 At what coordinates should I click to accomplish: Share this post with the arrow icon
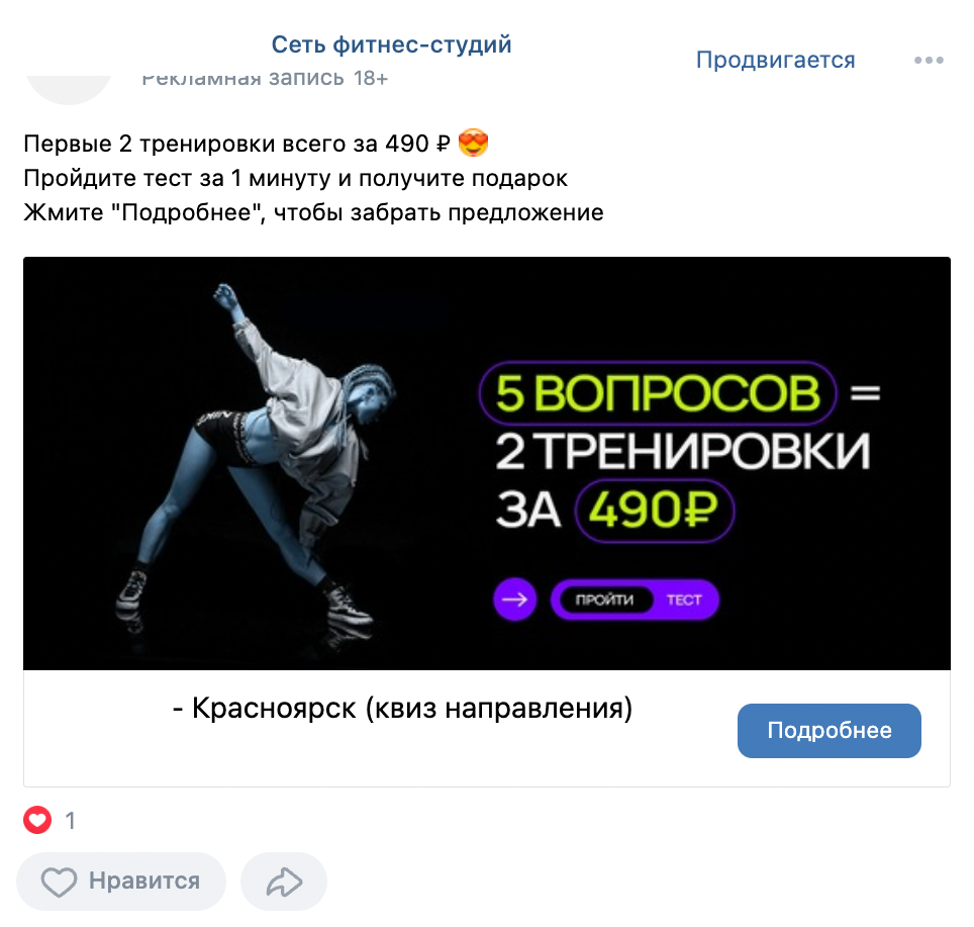click(x=284, y=881)
